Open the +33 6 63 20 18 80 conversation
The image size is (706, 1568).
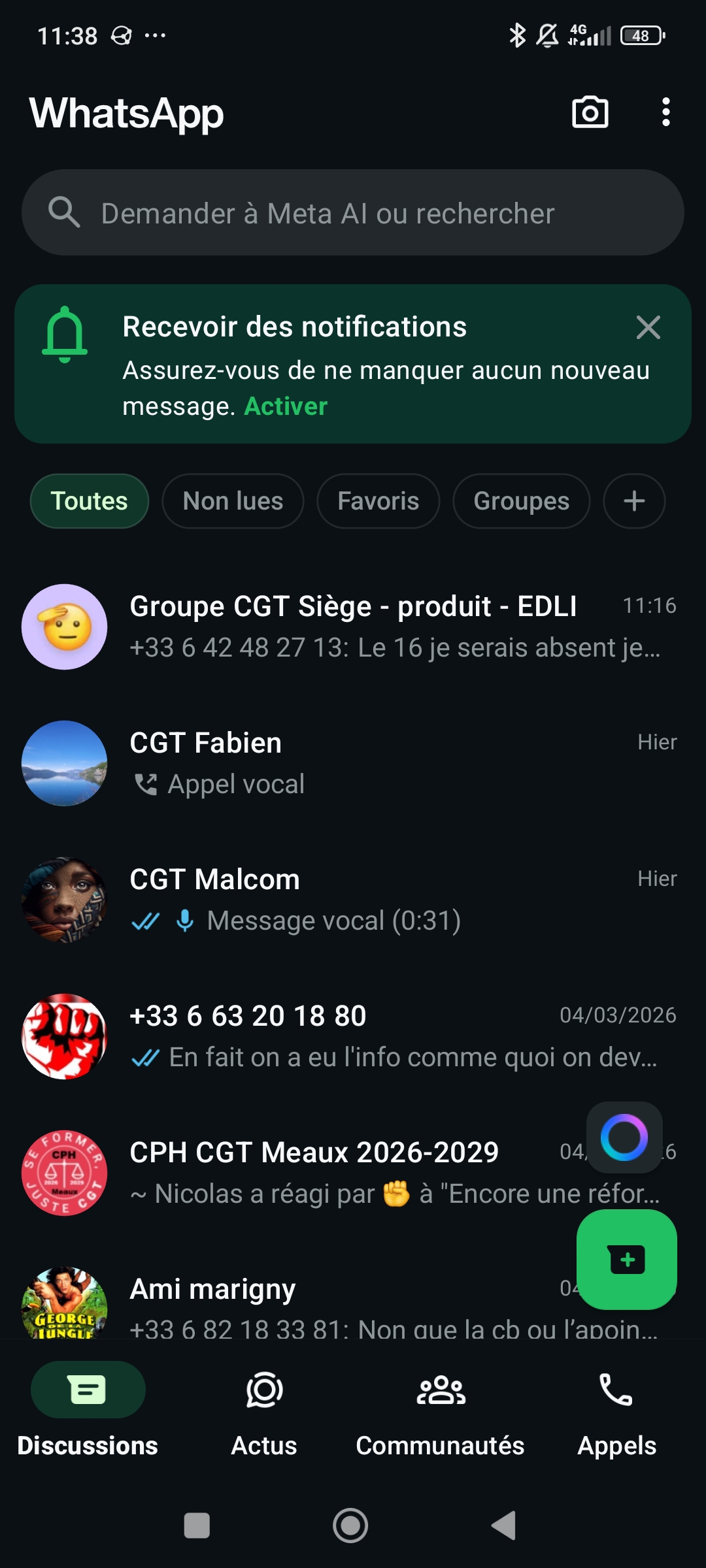point(353,1036)
